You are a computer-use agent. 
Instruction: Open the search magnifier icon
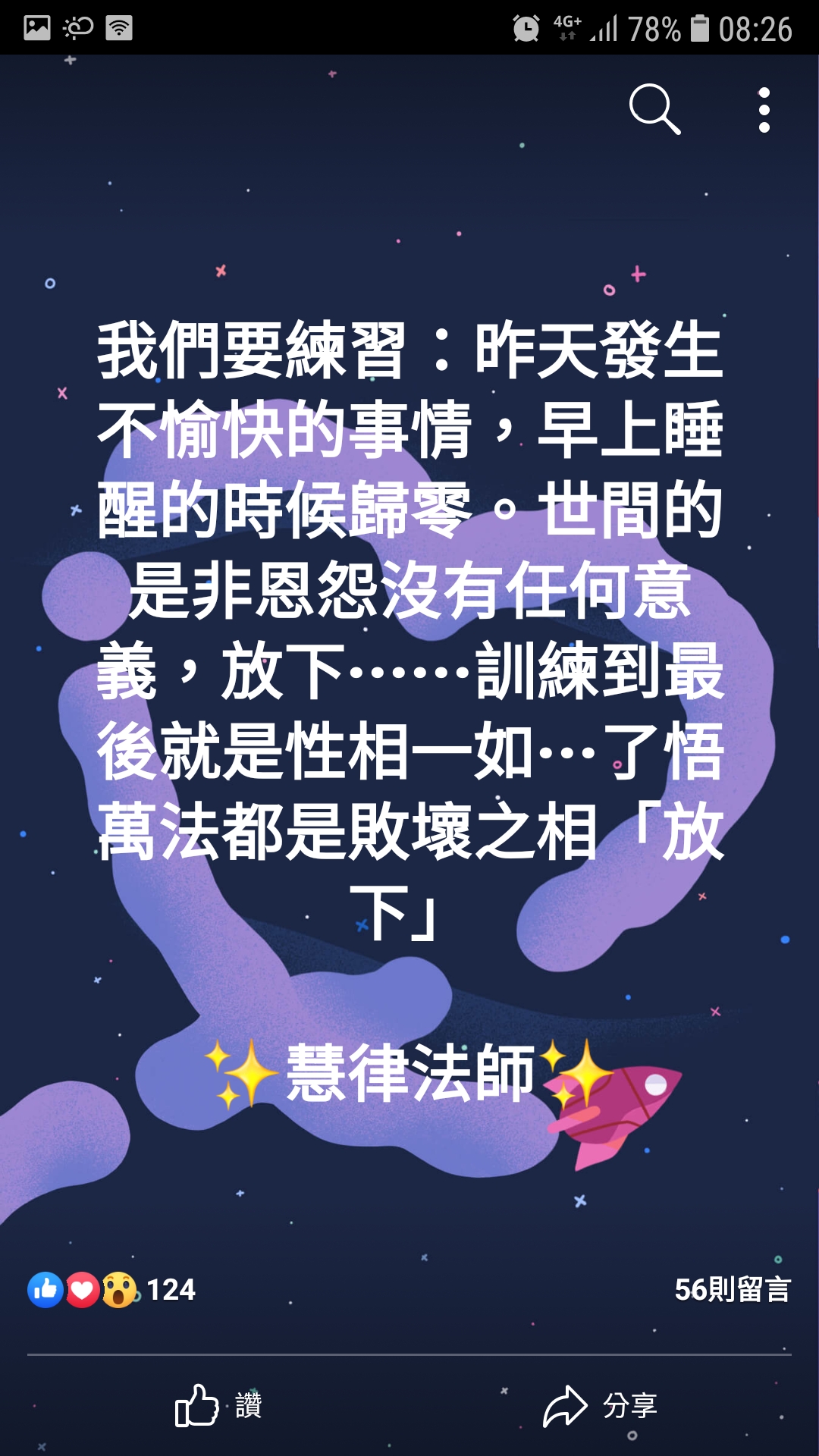click(x=655, y=110)
